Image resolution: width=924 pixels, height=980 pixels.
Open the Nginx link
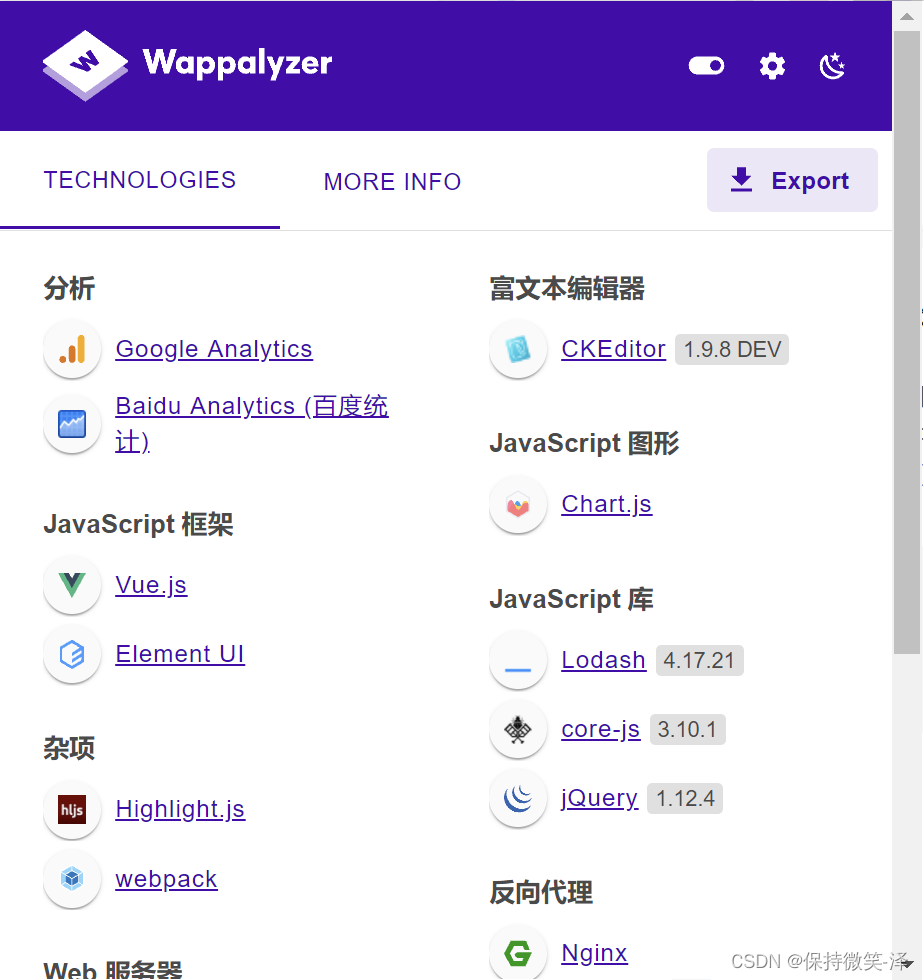pyautogui.click(x=594, y=953)
